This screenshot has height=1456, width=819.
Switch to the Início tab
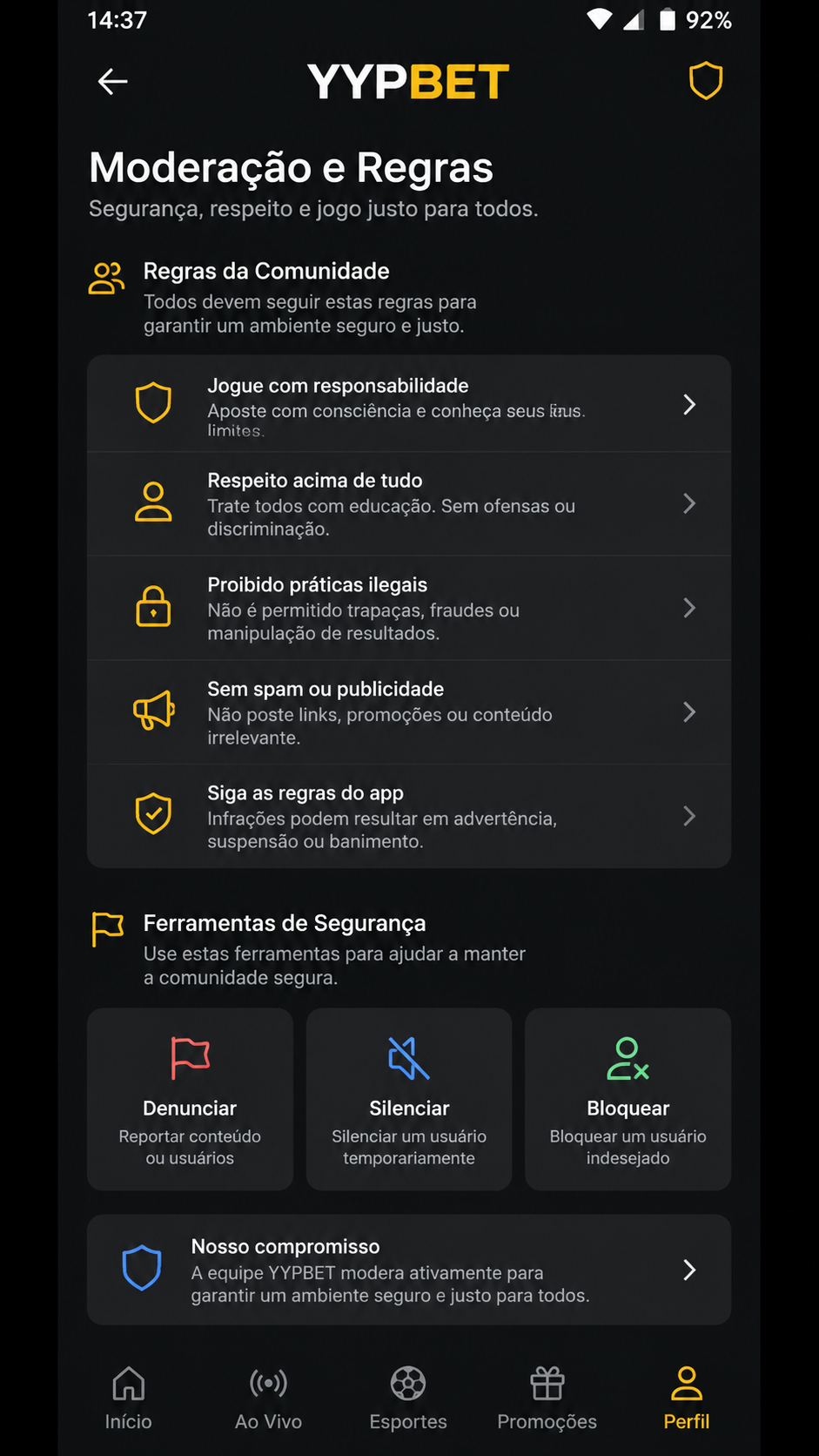(129, 1399)
